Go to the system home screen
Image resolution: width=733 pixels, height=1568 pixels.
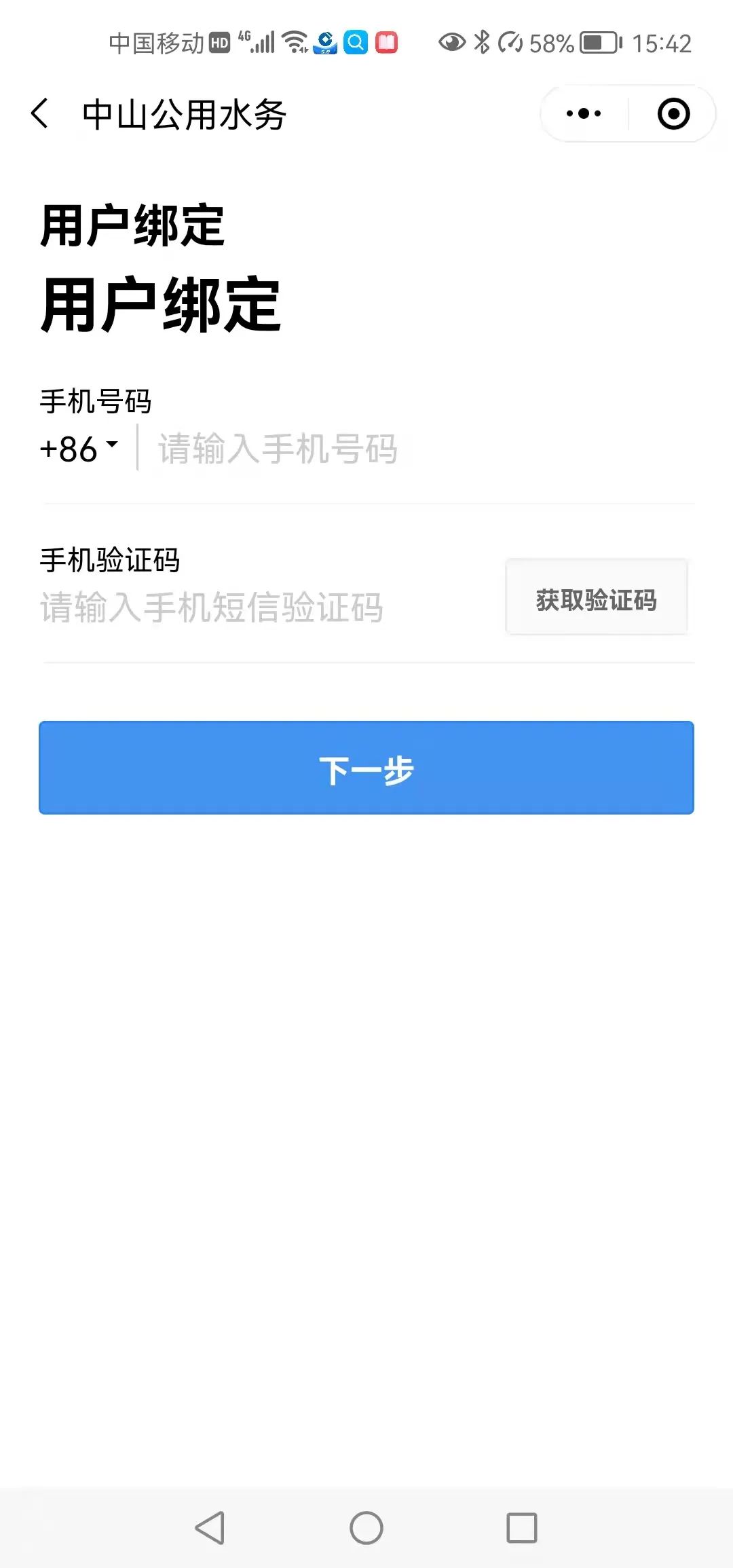pyautogui.click(x=366, y=1528)
